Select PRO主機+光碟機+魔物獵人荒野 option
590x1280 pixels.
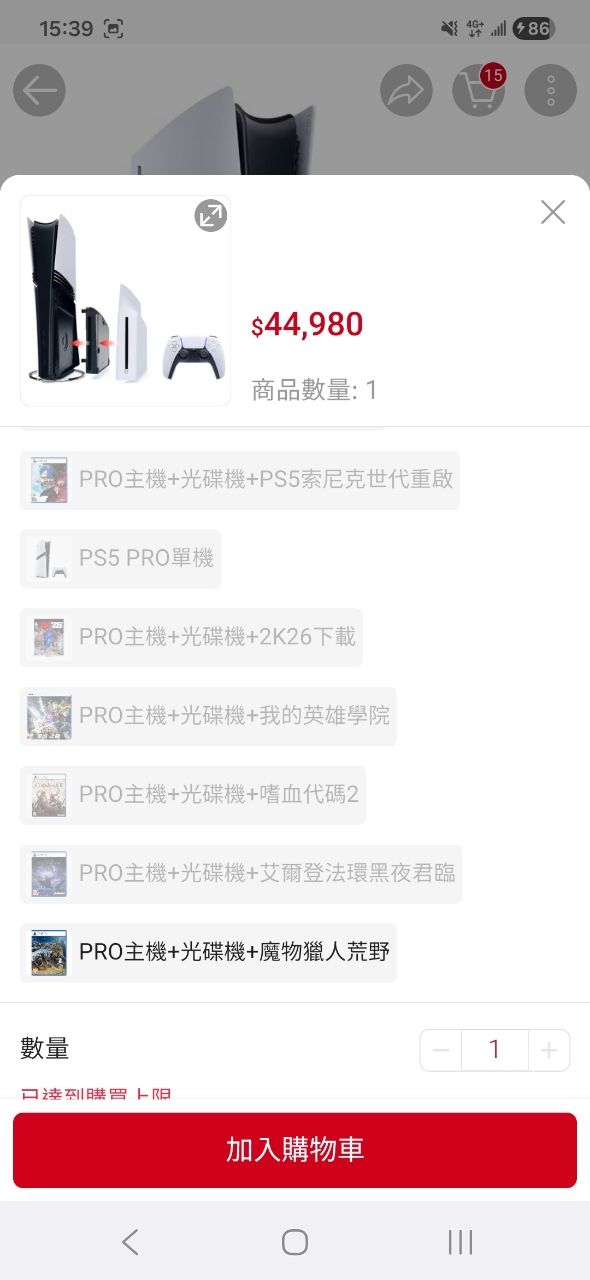[208, 953]
